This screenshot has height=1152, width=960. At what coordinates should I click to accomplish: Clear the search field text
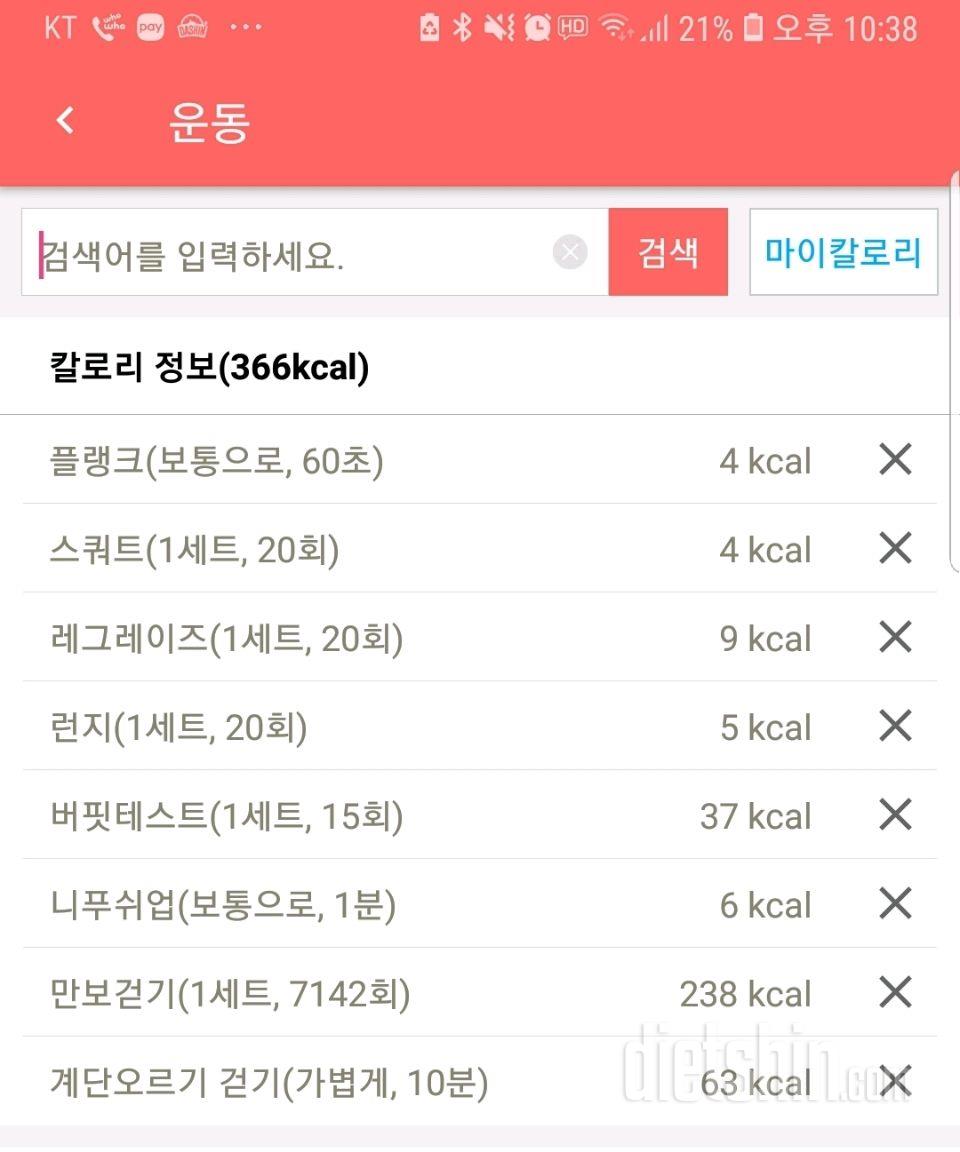(x=570, y=253)
